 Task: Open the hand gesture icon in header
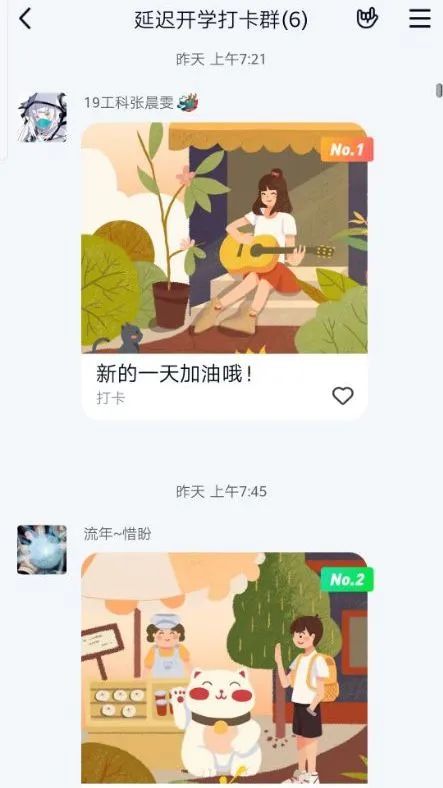pos(367,19)
